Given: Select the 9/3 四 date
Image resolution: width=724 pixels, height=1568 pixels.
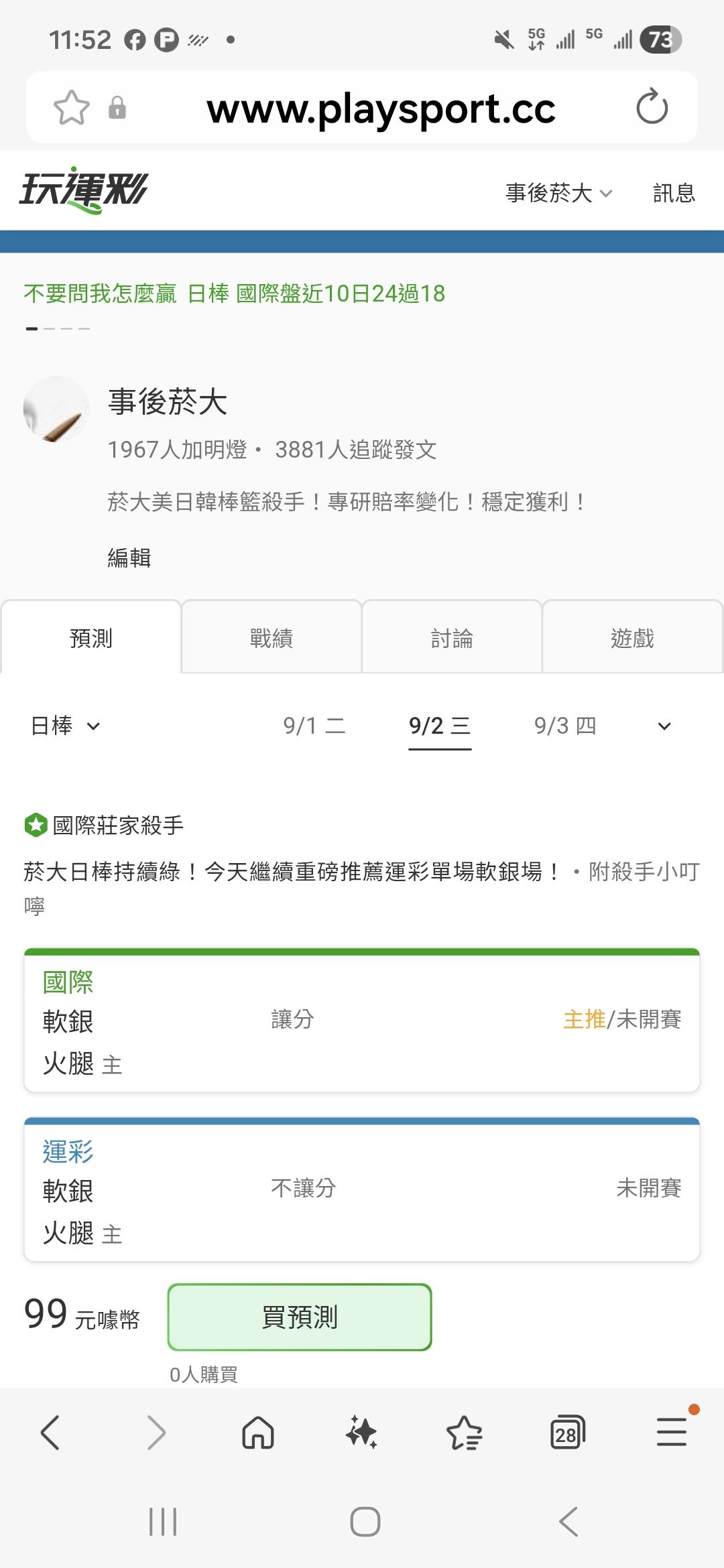Looking at the screenshot, I should [565, 726].
